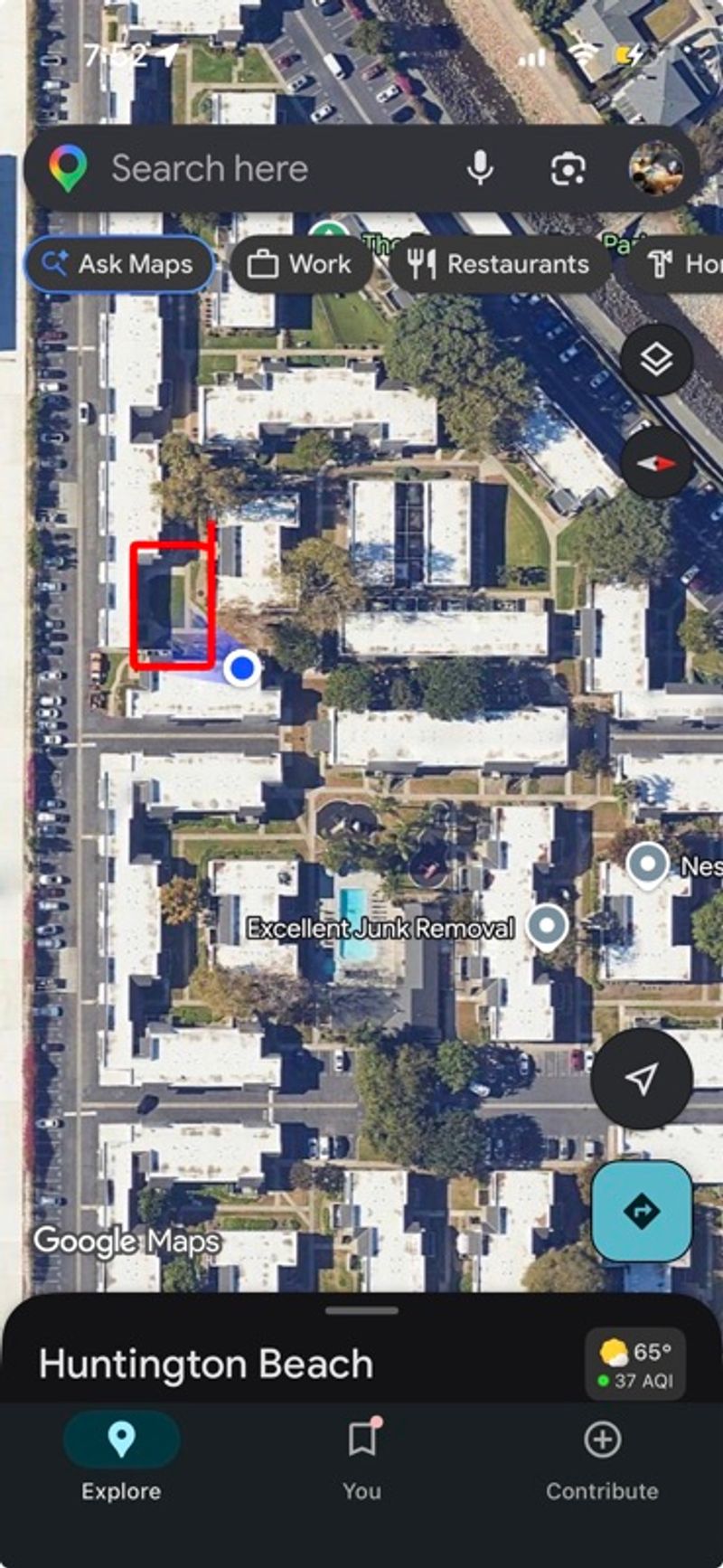This screenshot has width=723, height=1568.
Task: Select the Ask Maps chip
Action: click(x=119, y=264)
